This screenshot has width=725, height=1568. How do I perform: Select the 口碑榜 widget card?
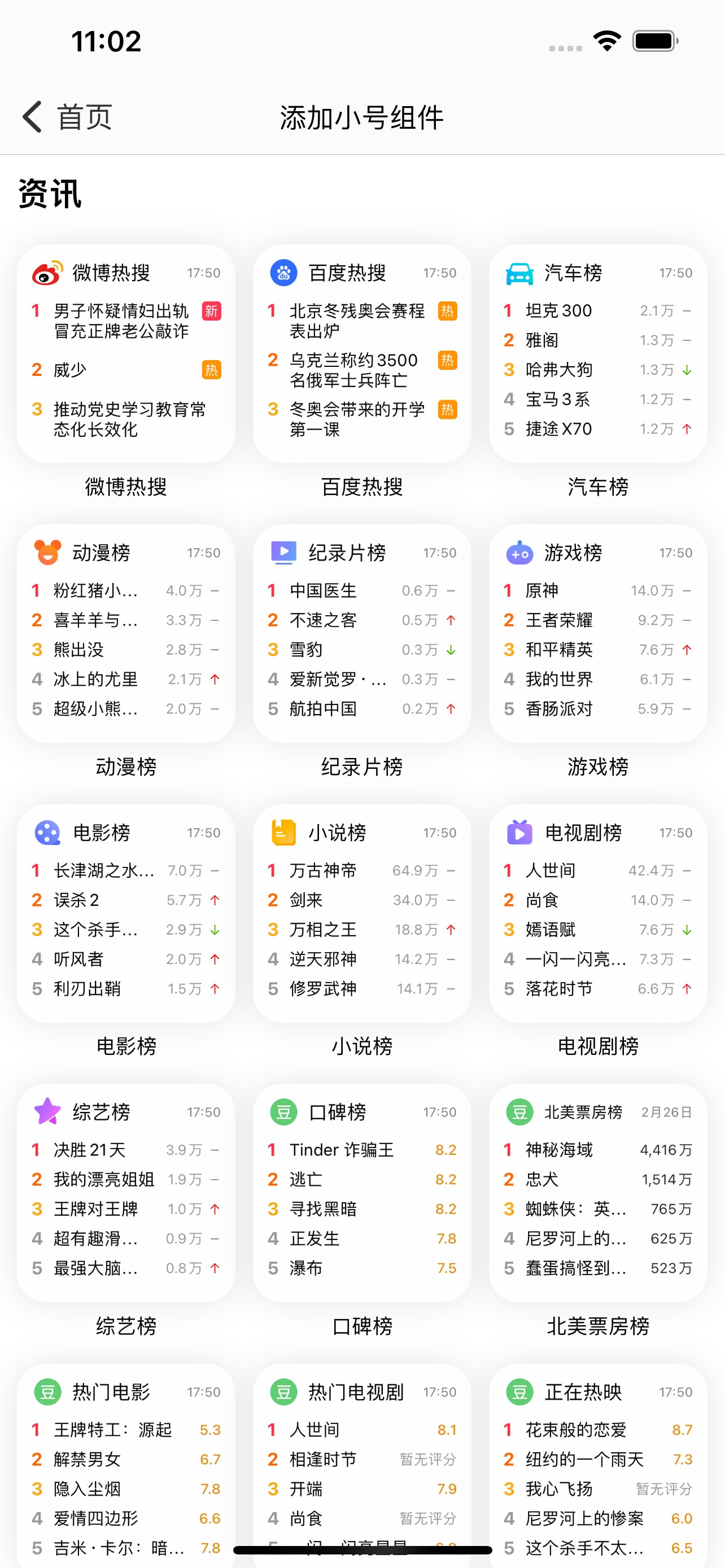(361, 1192)
